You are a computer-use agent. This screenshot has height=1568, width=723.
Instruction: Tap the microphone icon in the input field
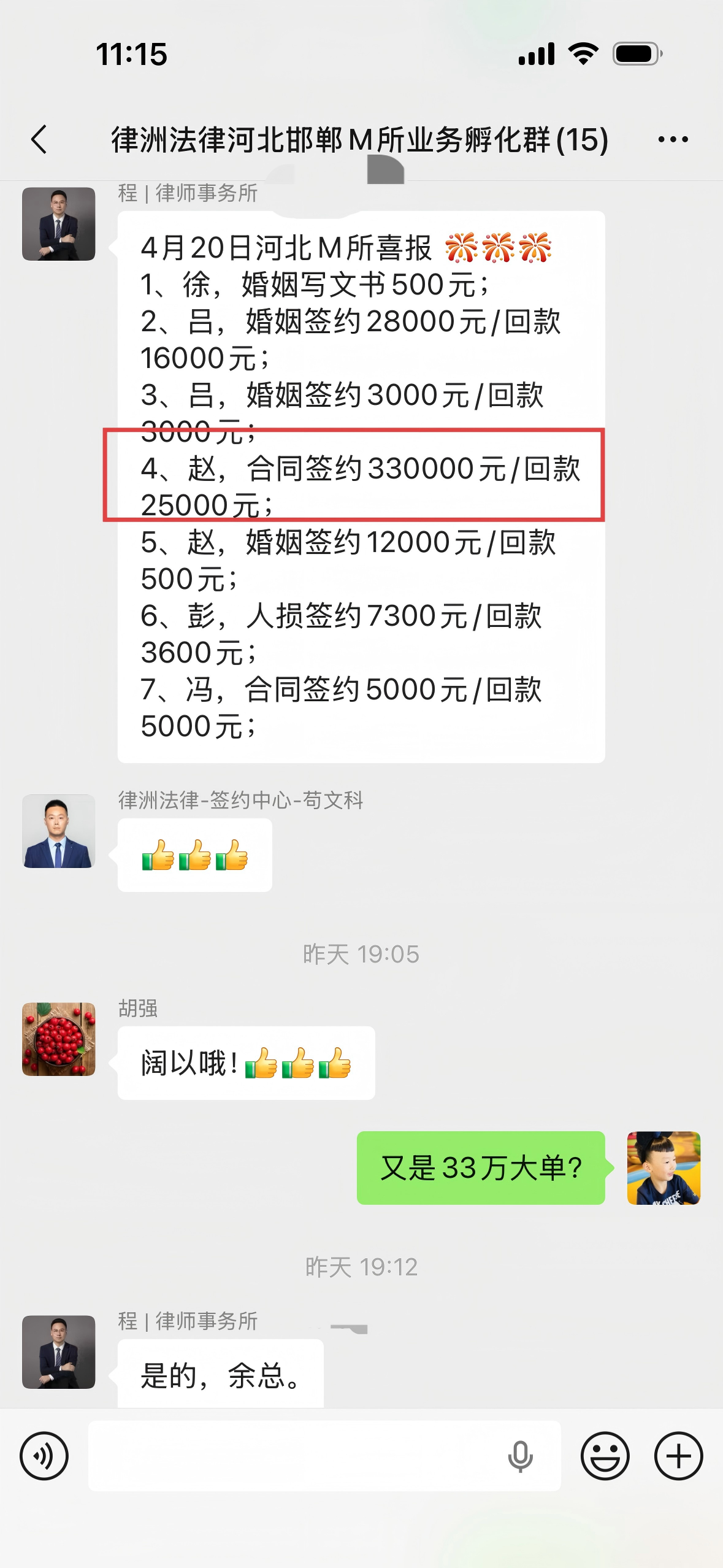tap(520, 1456)
